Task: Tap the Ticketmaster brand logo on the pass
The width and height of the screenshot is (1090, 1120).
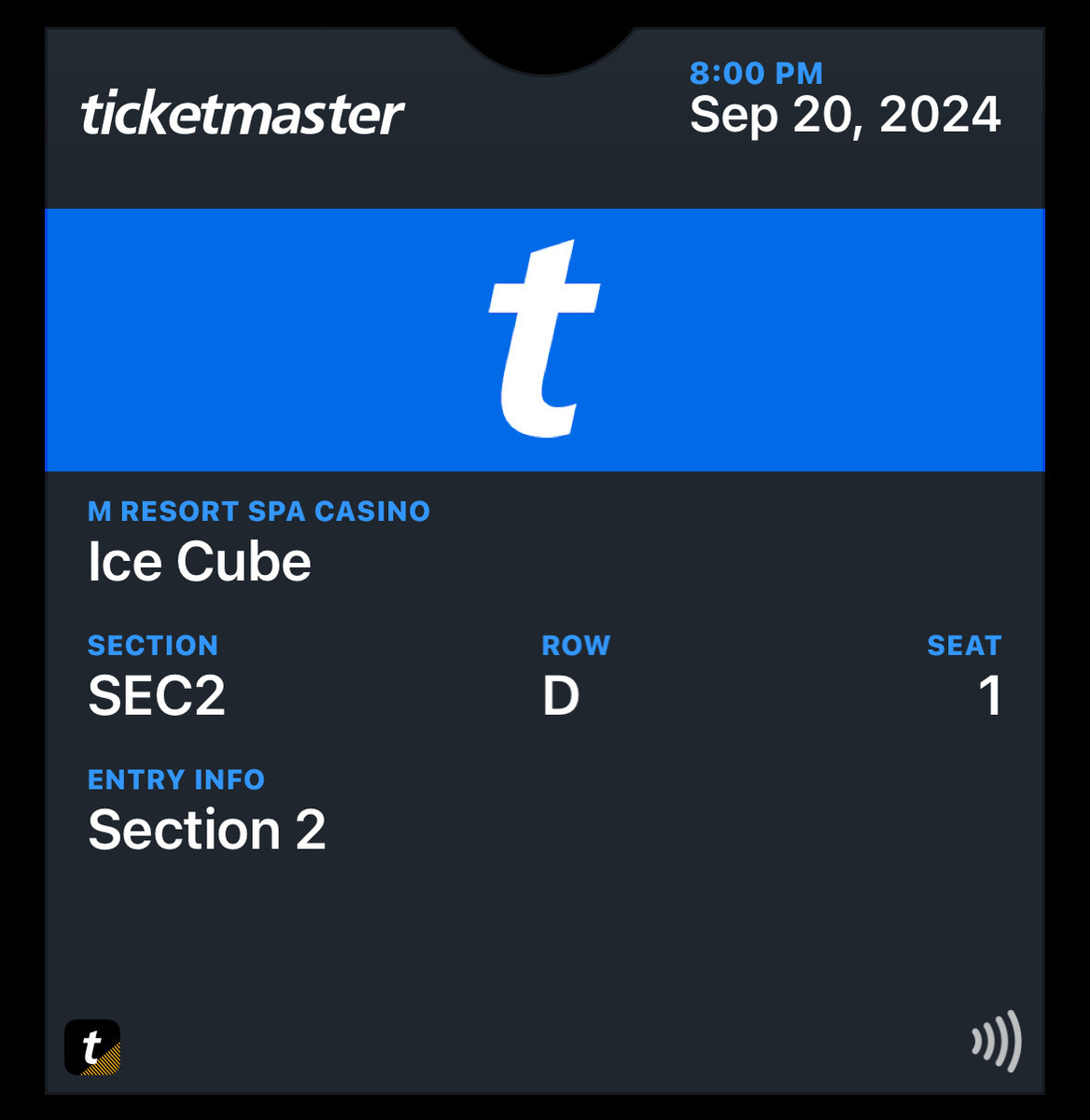Action: (243, 114)
